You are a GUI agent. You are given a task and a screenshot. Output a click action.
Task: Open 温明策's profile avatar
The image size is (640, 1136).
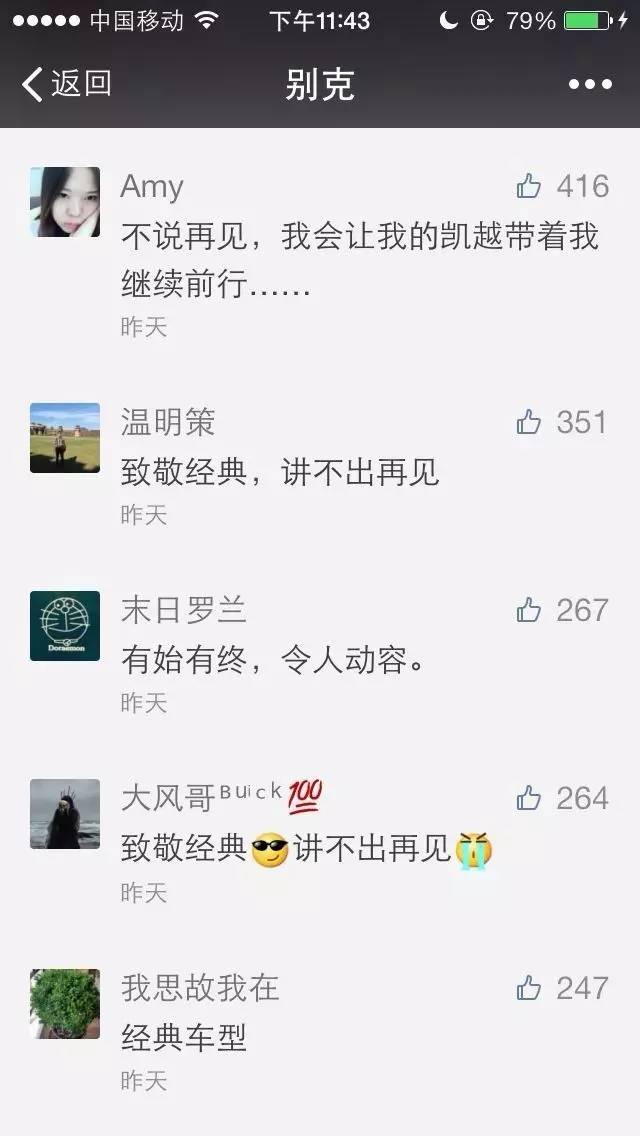65,437
